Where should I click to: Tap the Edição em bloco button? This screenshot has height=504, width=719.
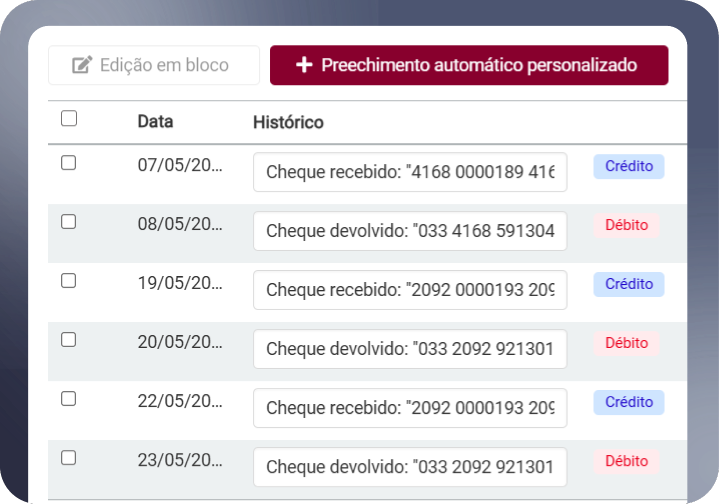pyautogui.click(x=153, y=66)
